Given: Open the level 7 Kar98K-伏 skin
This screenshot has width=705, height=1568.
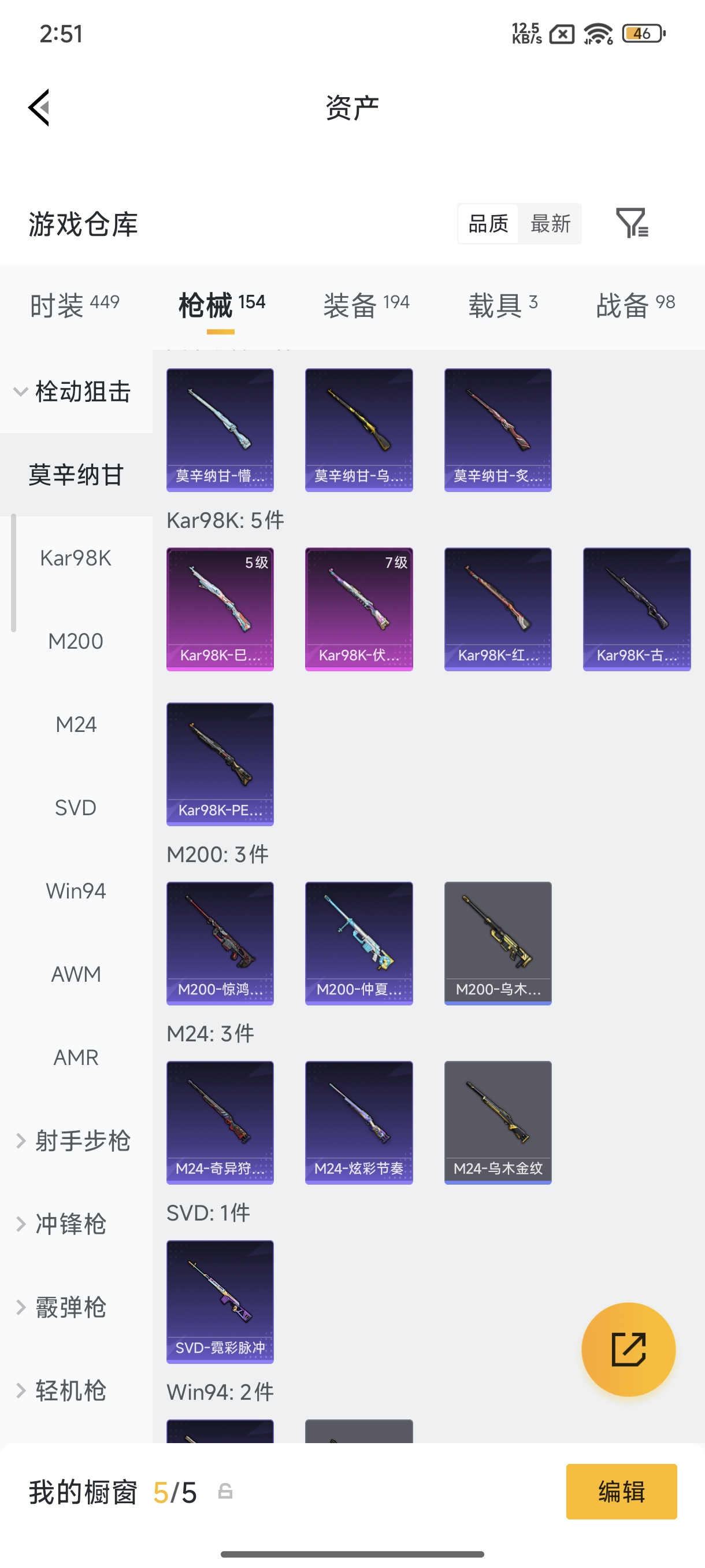Looking at the screenshot, I should (359, 609).
